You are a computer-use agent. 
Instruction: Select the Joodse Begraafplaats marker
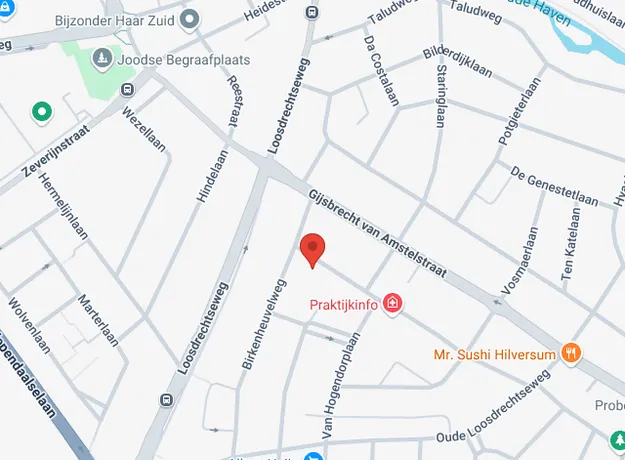click(102, 59)
